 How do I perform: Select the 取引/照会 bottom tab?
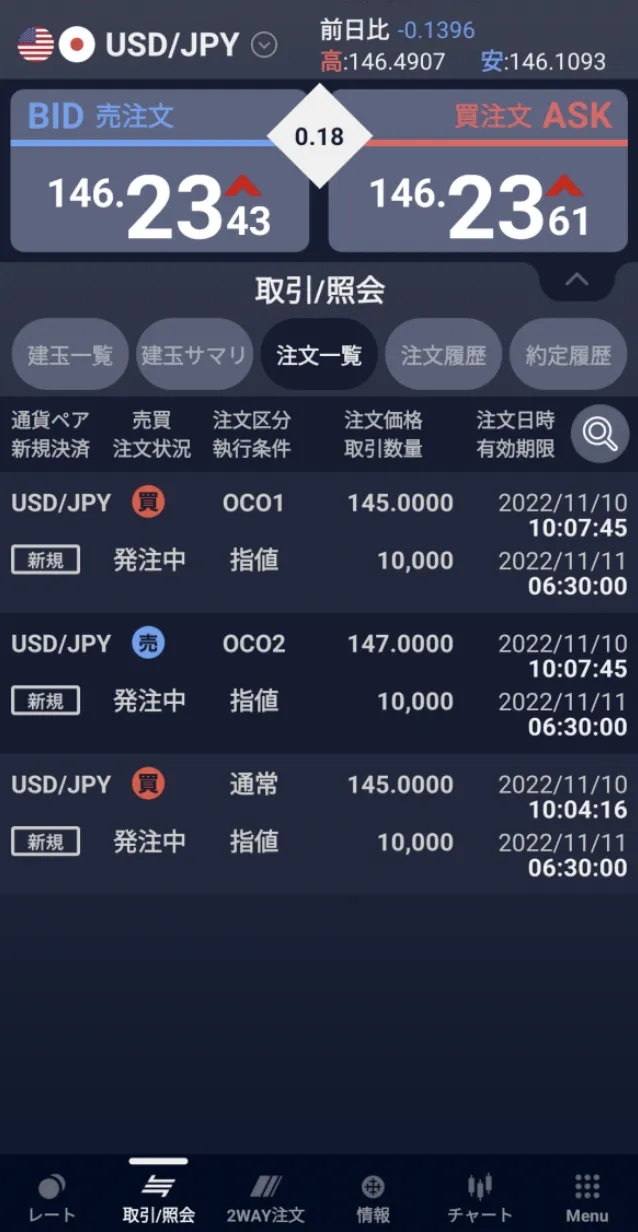coord(159,1197)
